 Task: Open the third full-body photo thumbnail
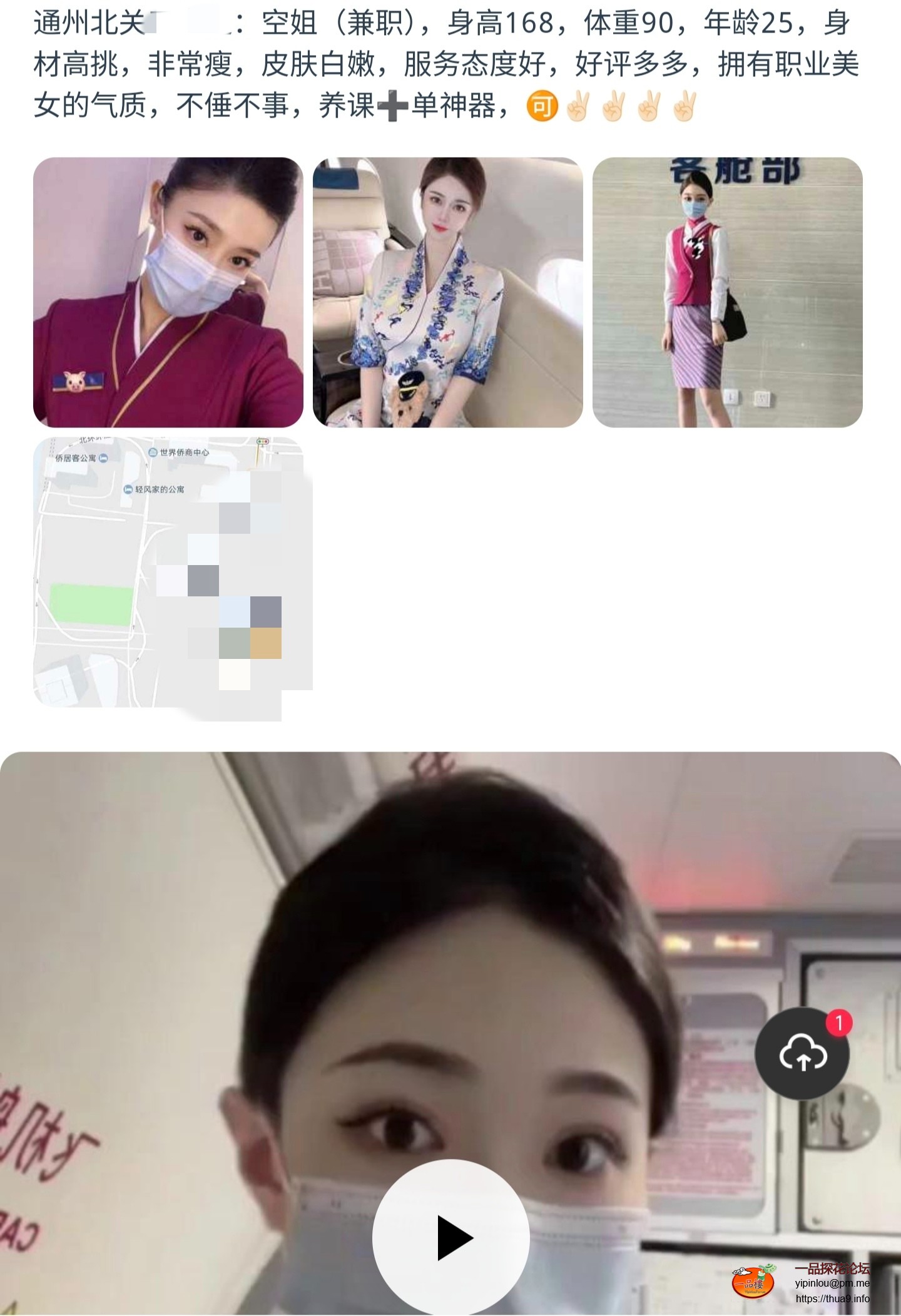tap(728, 292)
